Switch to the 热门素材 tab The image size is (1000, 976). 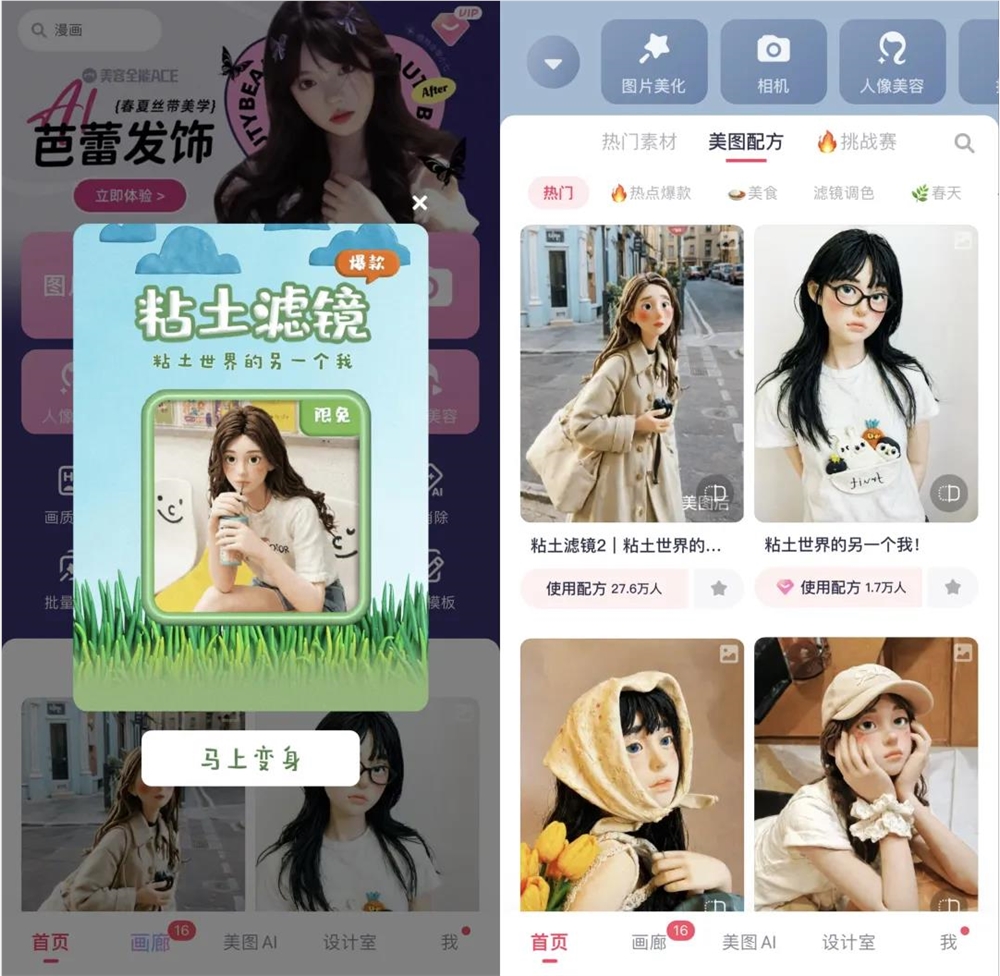[x=639, y=142]
